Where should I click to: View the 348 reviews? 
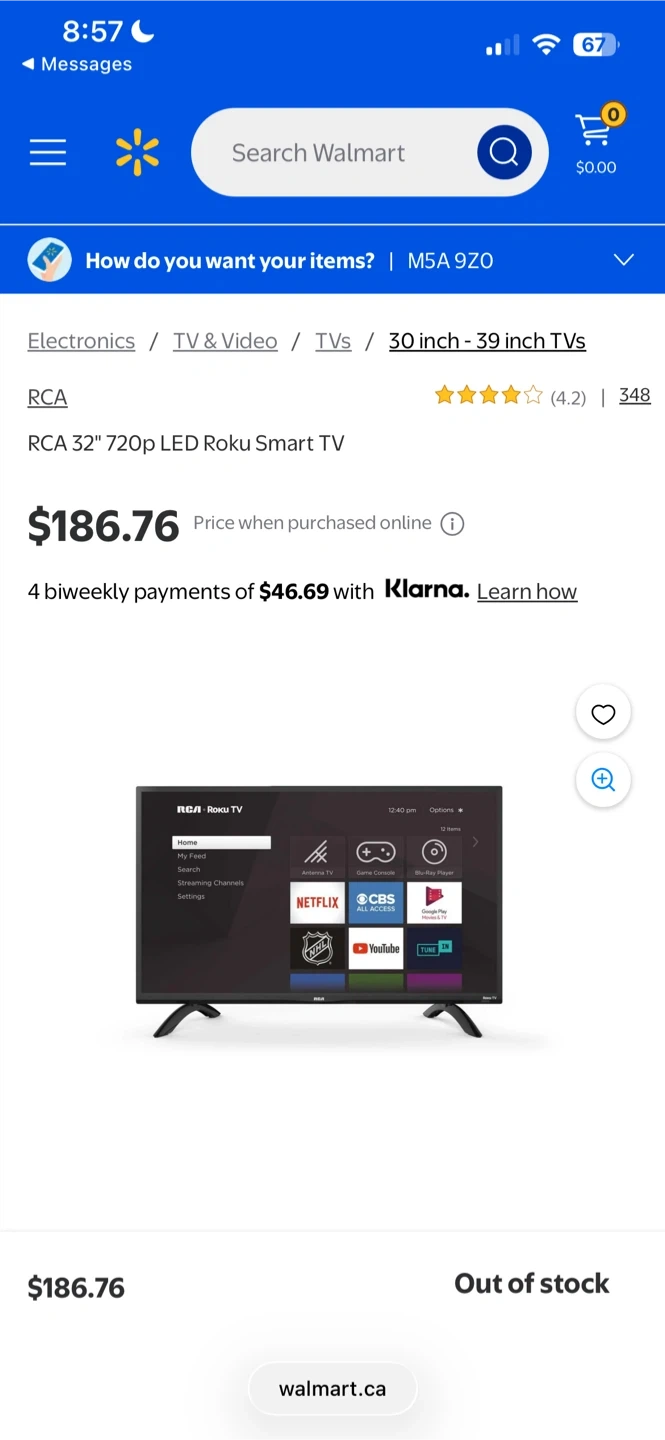click(x=634, y=395)
